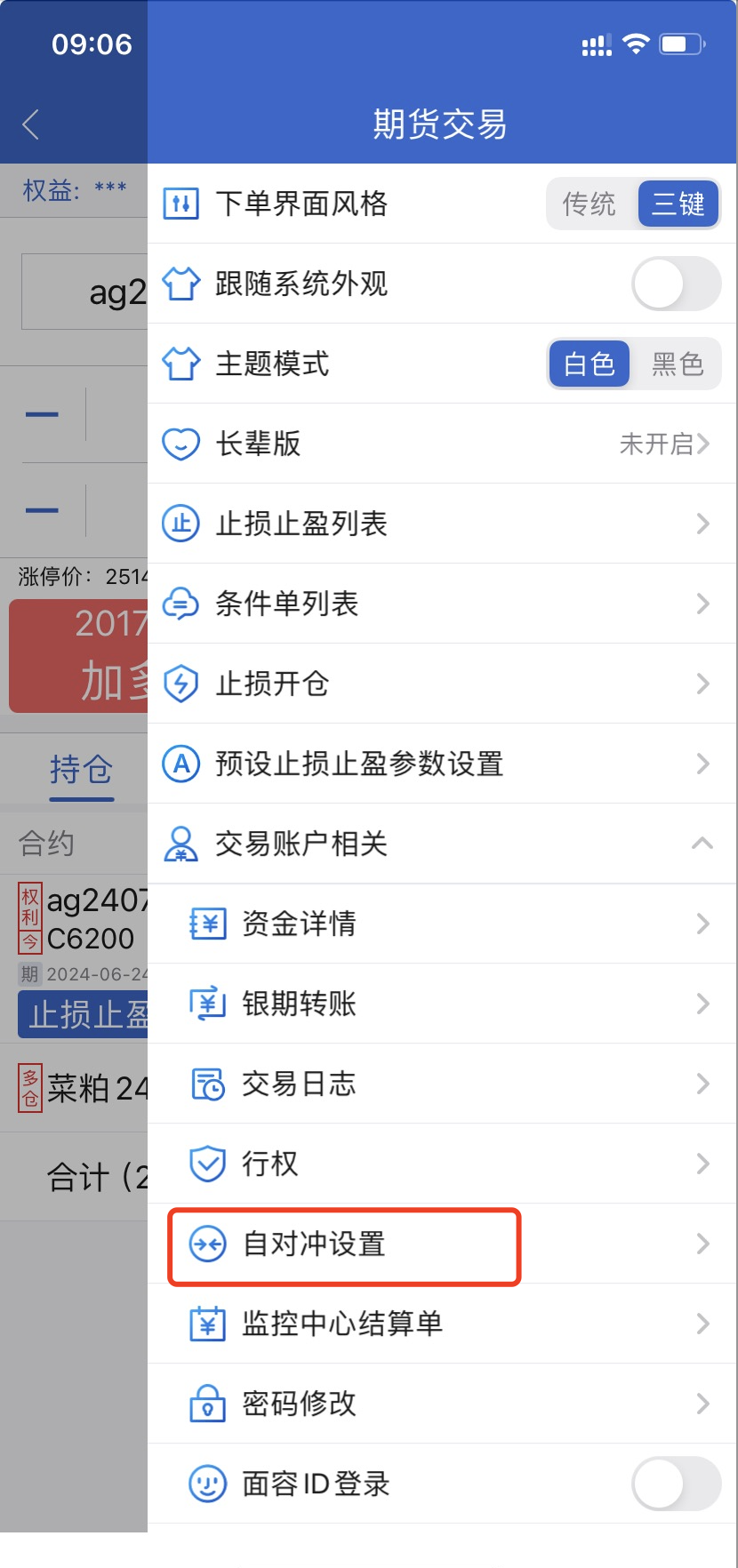Open 长辈版 setting

pos(440,444)
